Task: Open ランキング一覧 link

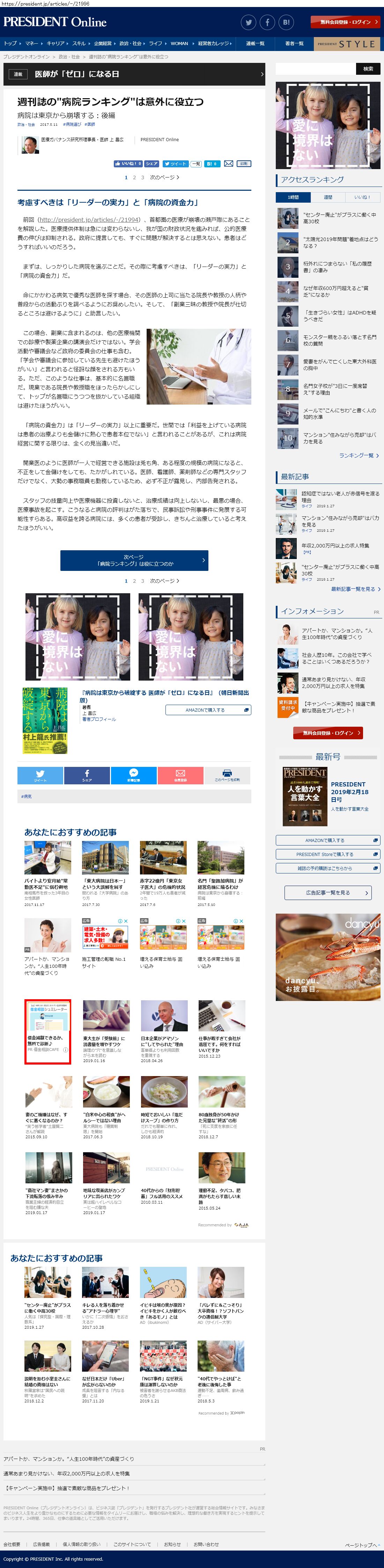Action: pos(359,455)
